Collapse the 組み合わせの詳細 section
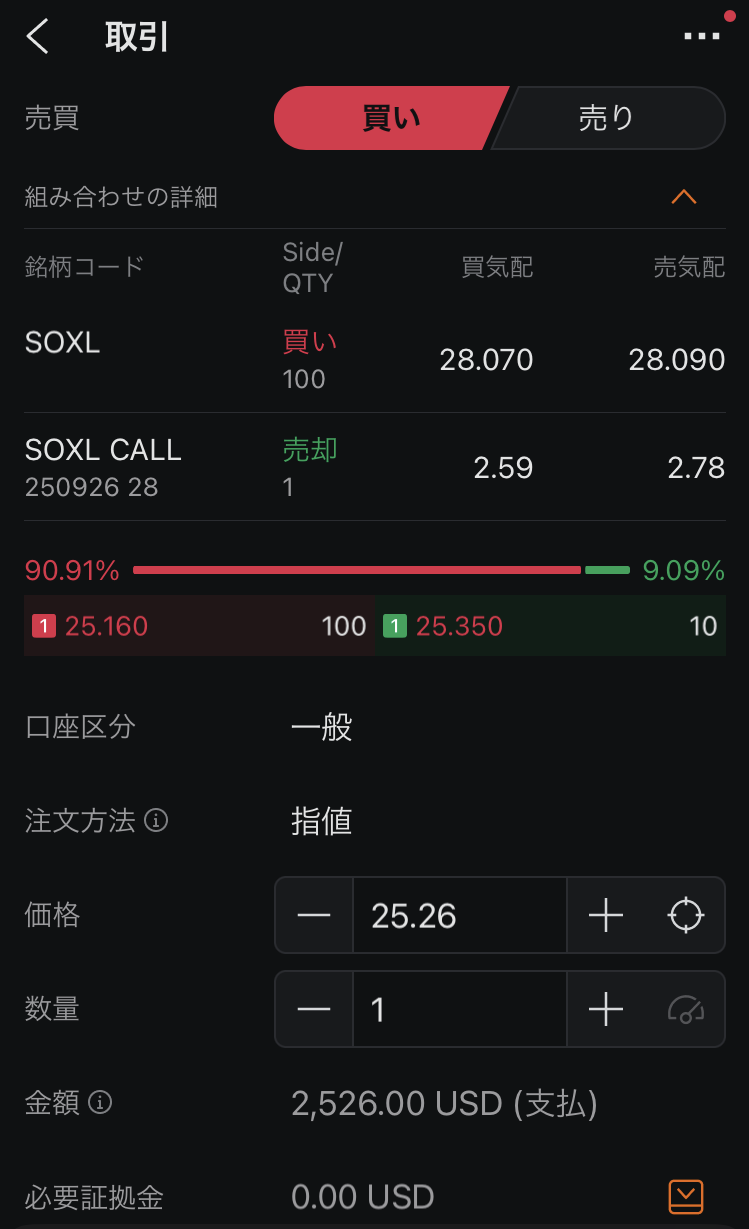Image resolution: width=749 pixels, height=1229 pixels. [684, 197]
